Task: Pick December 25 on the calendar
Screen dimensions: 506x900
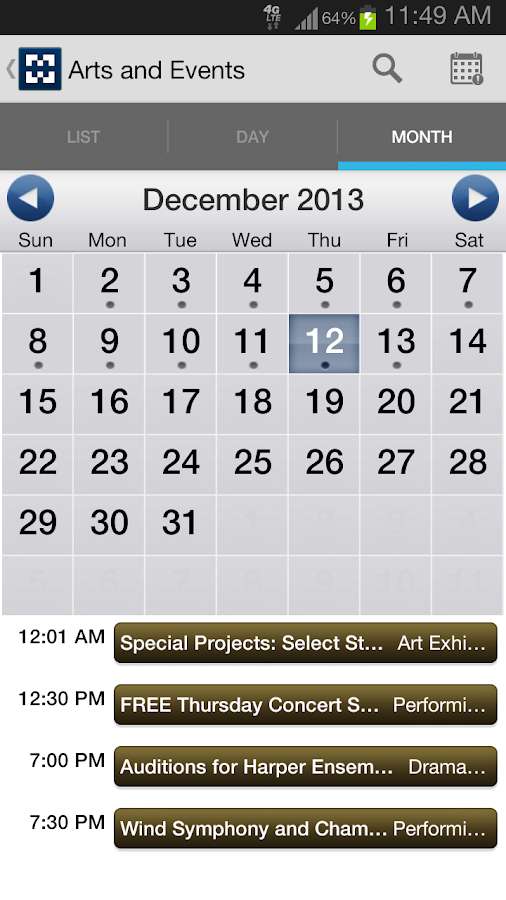Action: pos(252,464)
